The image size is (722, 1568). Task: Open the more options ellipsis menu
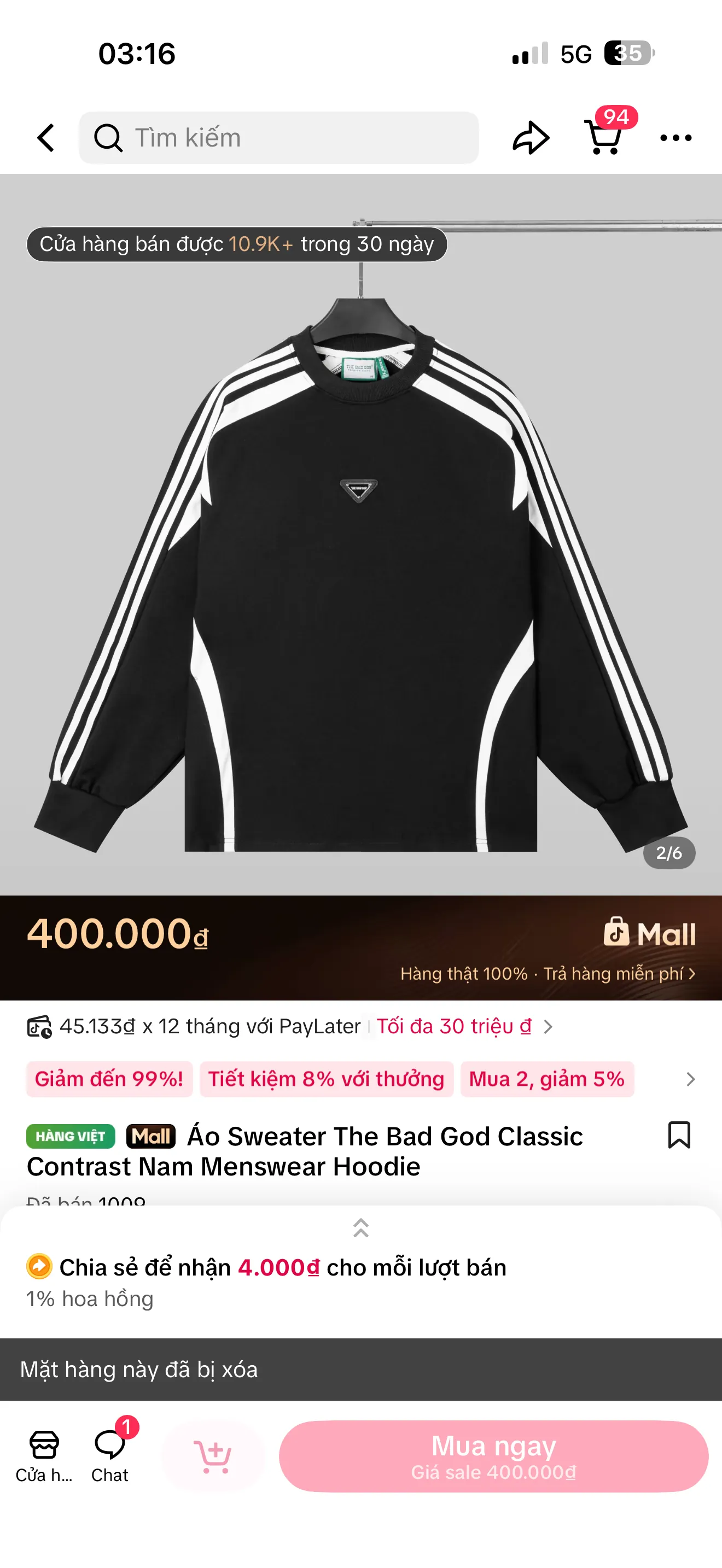(x=676, y=138)
